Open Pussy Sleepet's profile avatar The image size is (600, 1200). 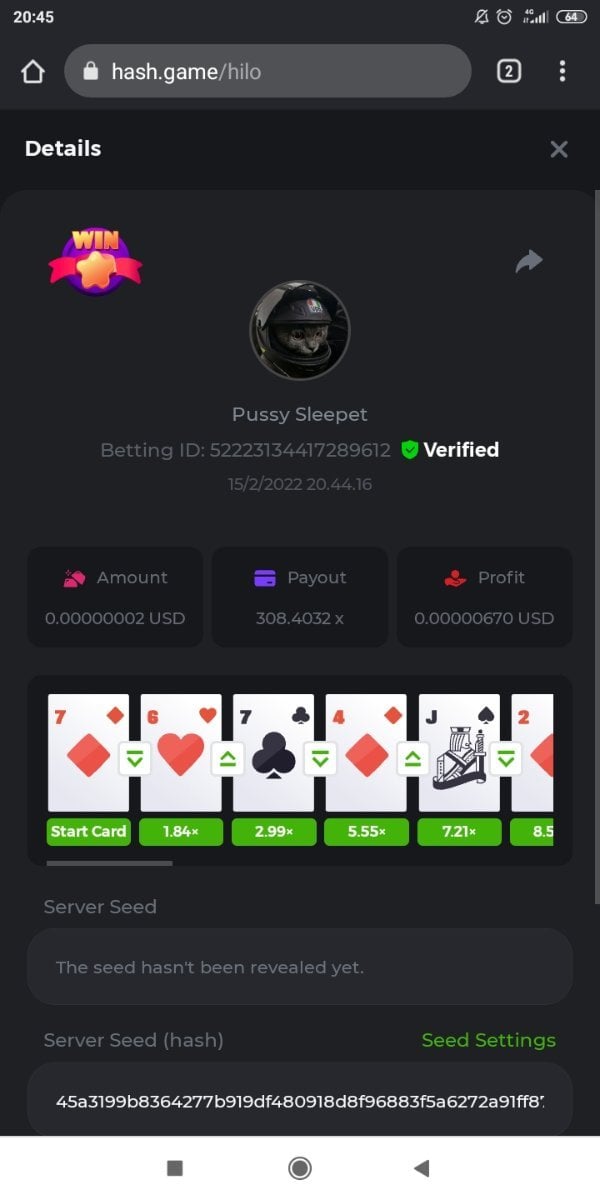[x=300, y=330]
